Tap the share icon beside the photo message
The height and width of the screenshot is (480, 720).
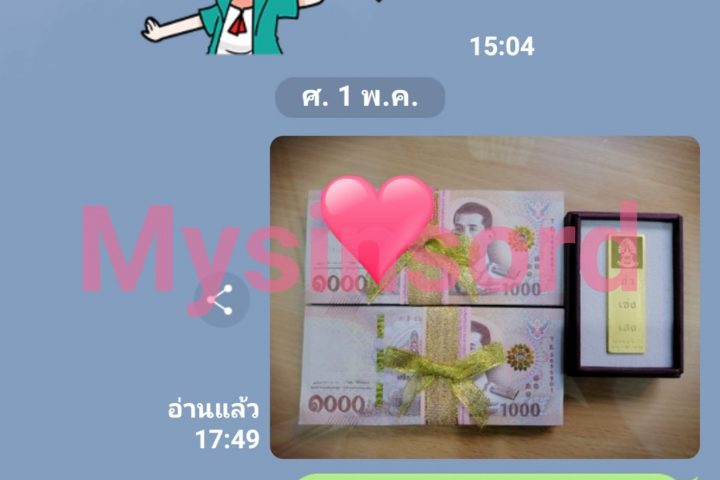[221, 298]
